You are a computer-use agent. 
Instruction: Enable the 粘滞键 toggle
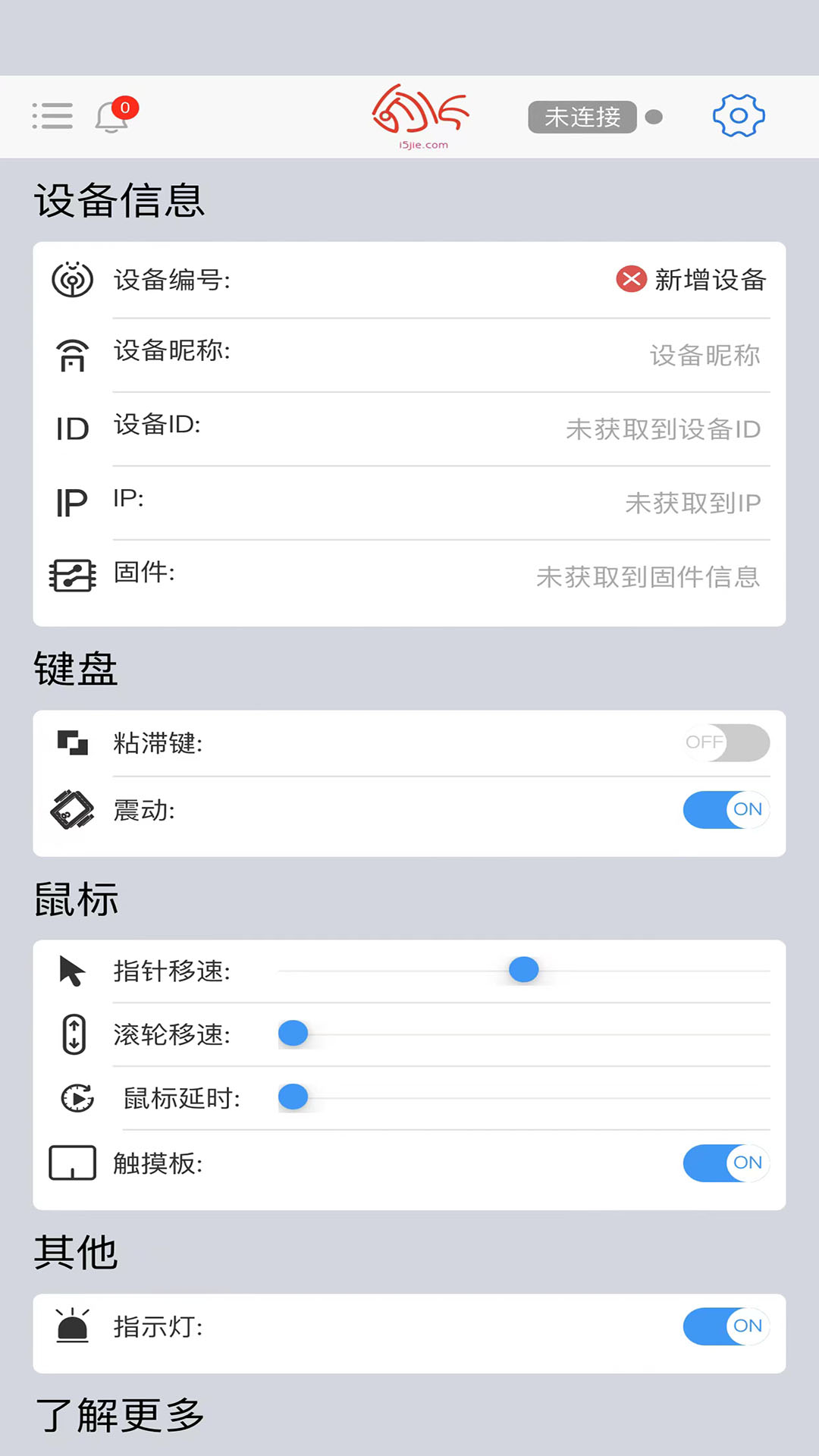[x=725, y=743]
